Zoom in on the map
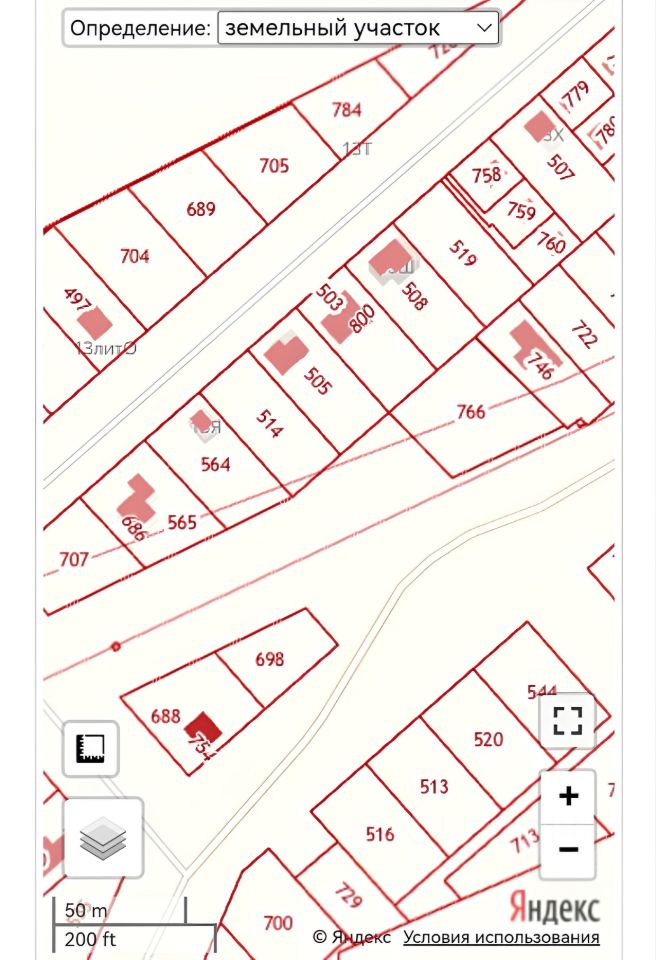The image size is (656, 960). click(x=568, y=797)
